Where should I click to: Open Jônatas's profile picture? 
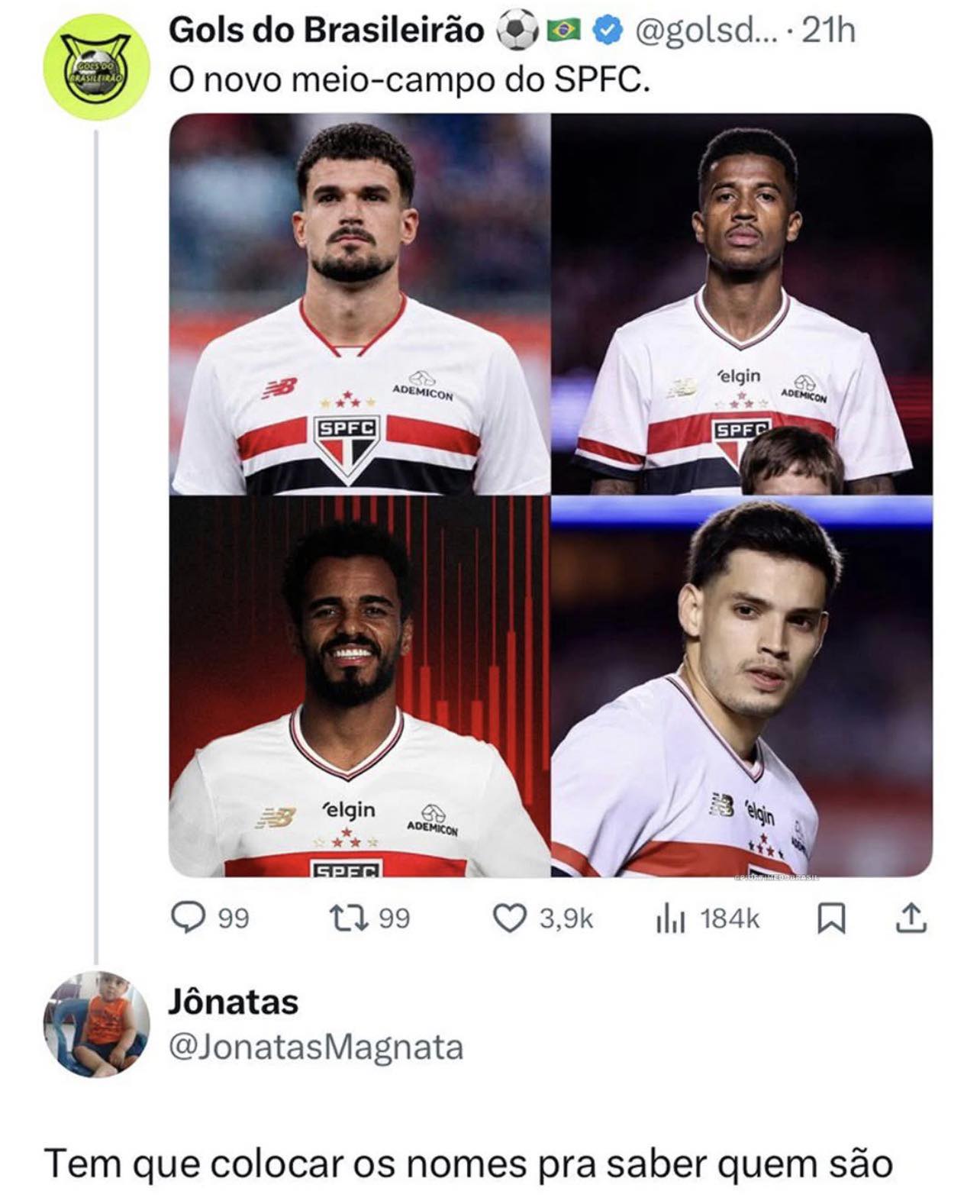(x=96, y=1023)
